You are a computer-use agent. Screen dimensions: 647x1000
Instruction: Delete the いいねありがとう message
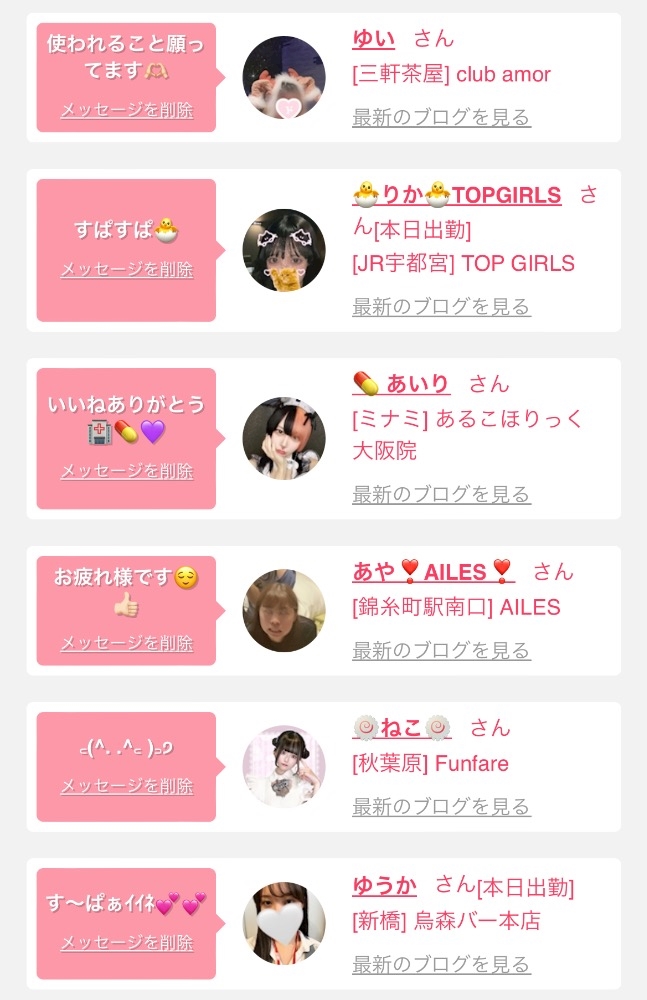127,471
